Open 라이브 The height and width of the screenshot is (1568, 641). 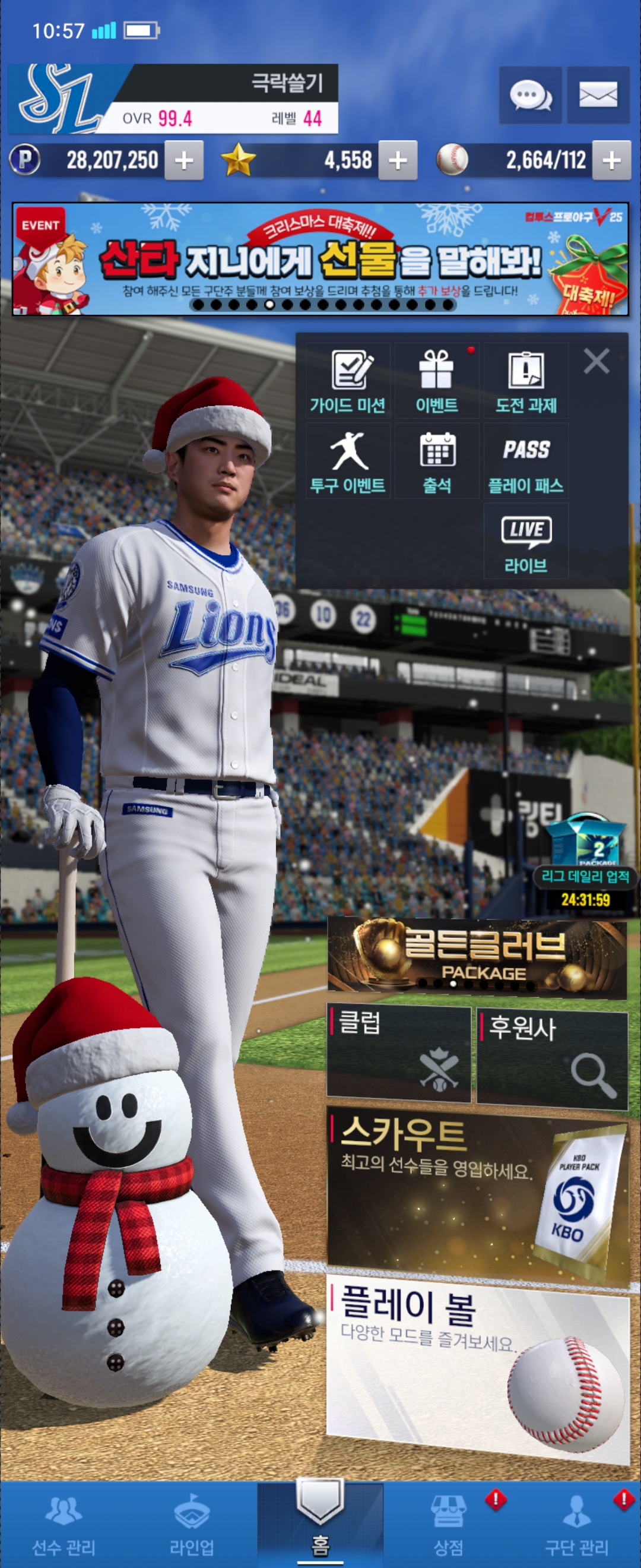[525, 541]
